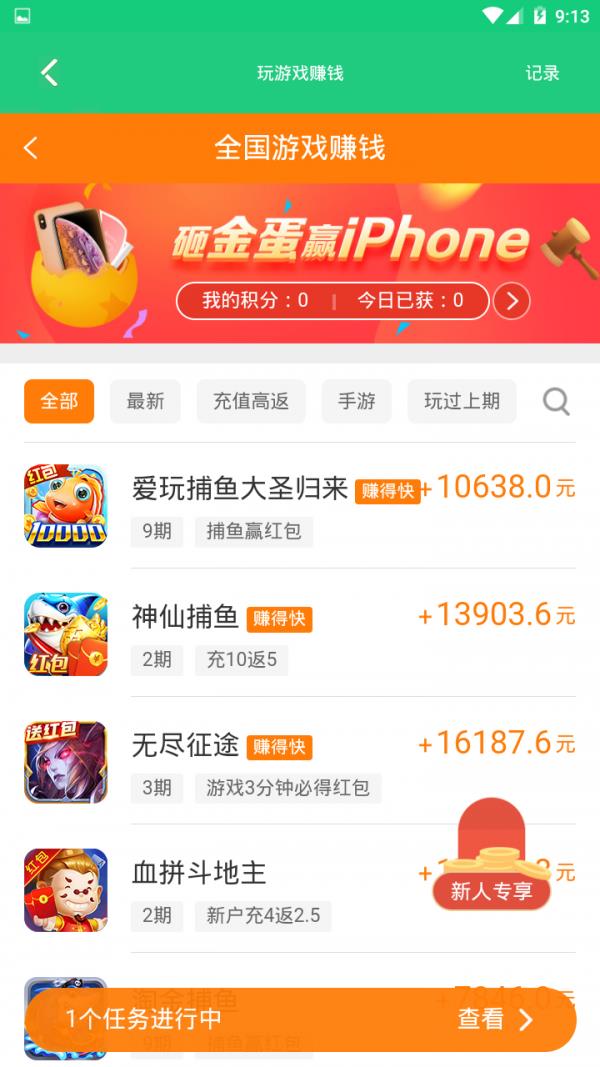Screen dimensions: 600x1067
Task: Open the game search magnifier
Action: (x=556, y=401)
